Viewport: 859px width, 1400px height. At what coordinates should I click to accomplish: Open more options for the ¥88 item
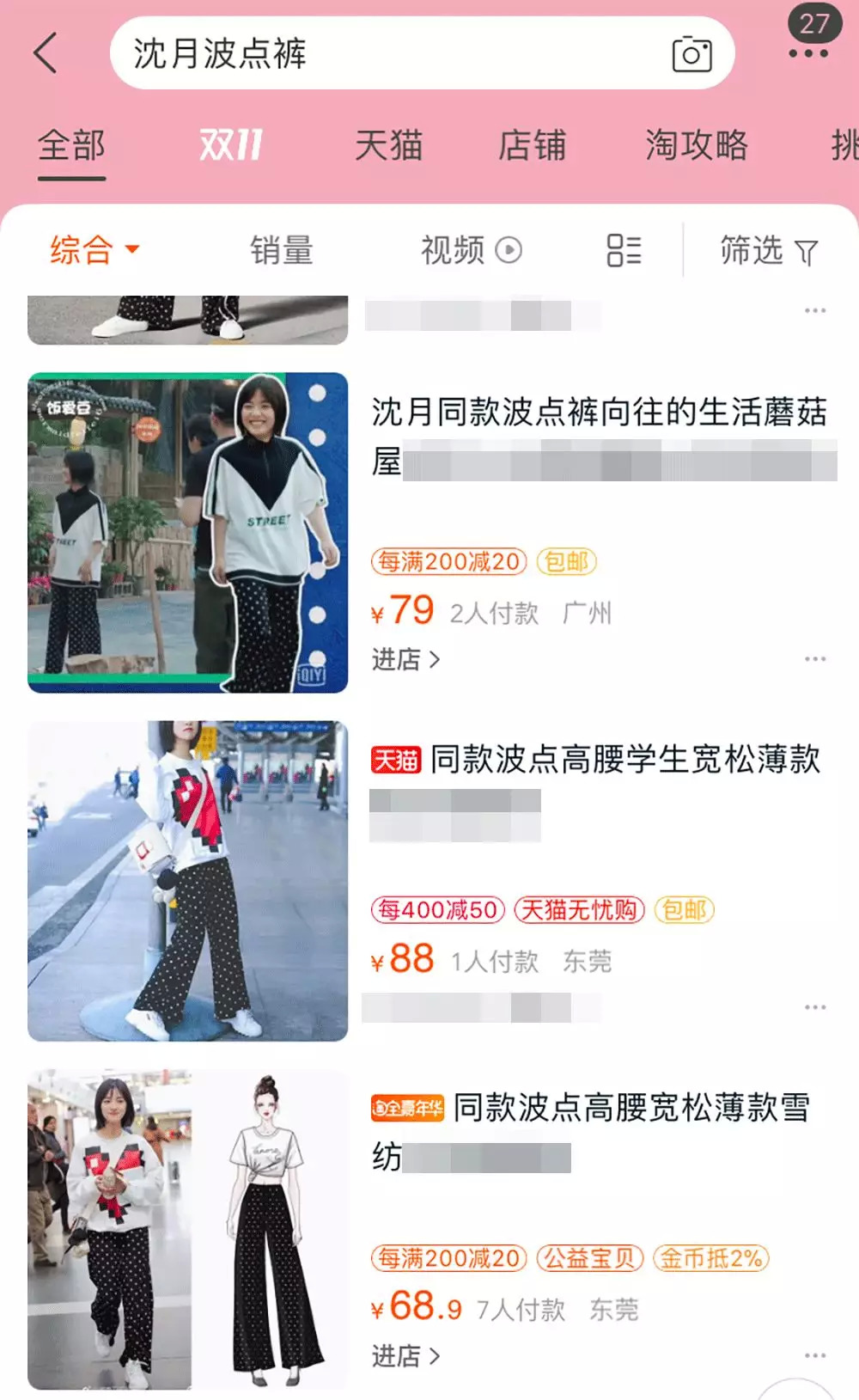click(x=815, y=1006)
